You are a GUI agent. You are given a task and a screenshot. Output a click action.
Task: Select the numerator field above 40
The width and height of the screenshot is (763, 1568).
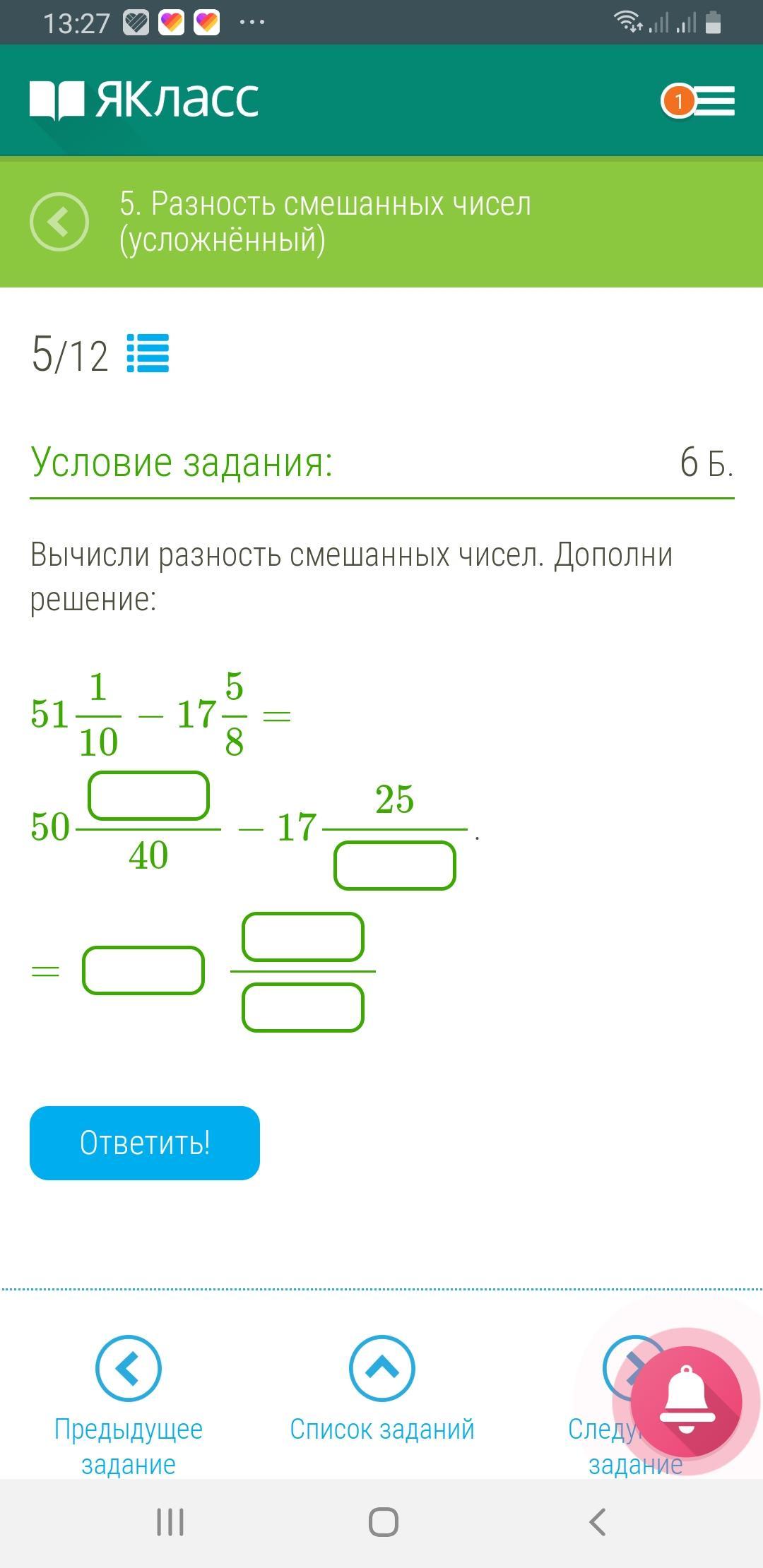[148, 795]
